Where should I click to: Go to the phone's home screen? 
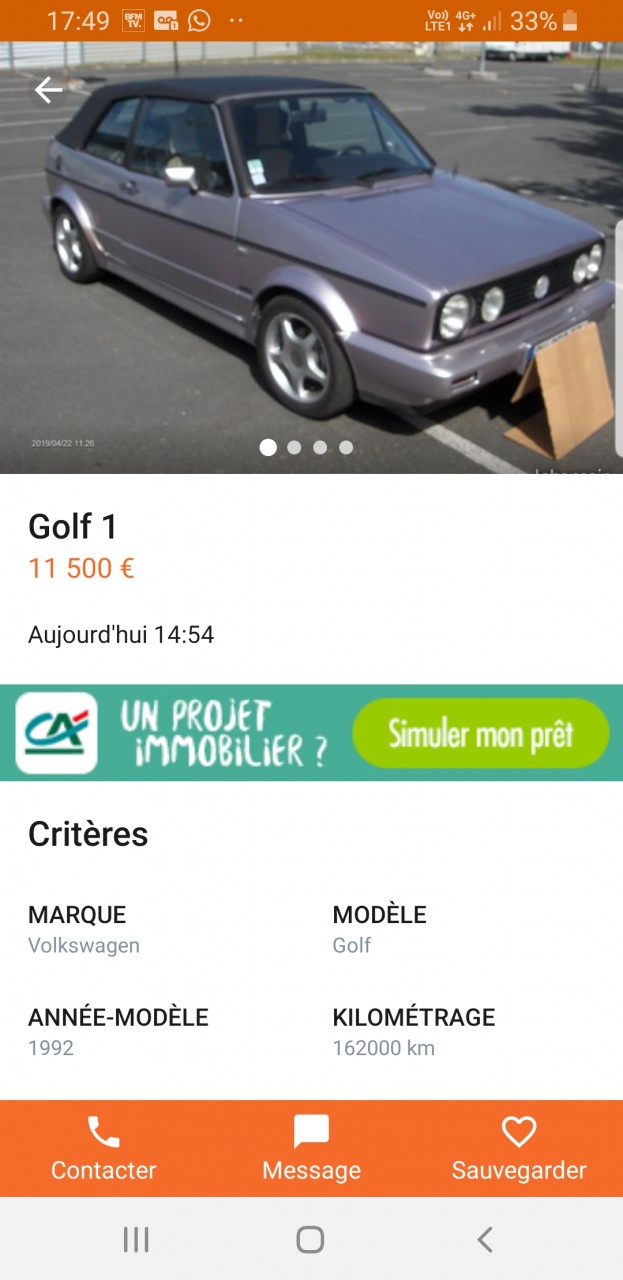click(x=311, y=1240)
